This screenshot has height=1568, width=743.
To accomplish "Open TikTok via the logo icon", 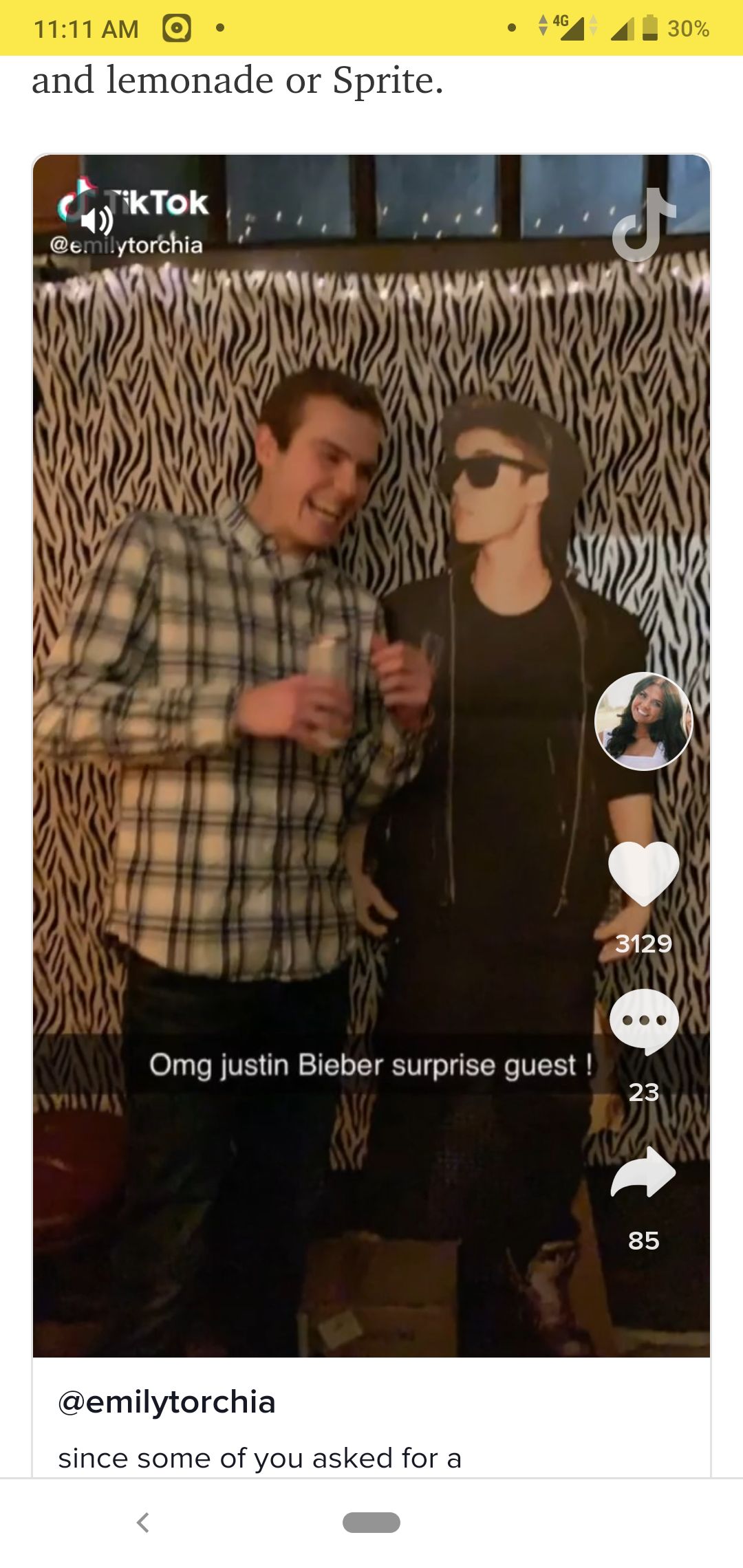I will pos(644,225).
